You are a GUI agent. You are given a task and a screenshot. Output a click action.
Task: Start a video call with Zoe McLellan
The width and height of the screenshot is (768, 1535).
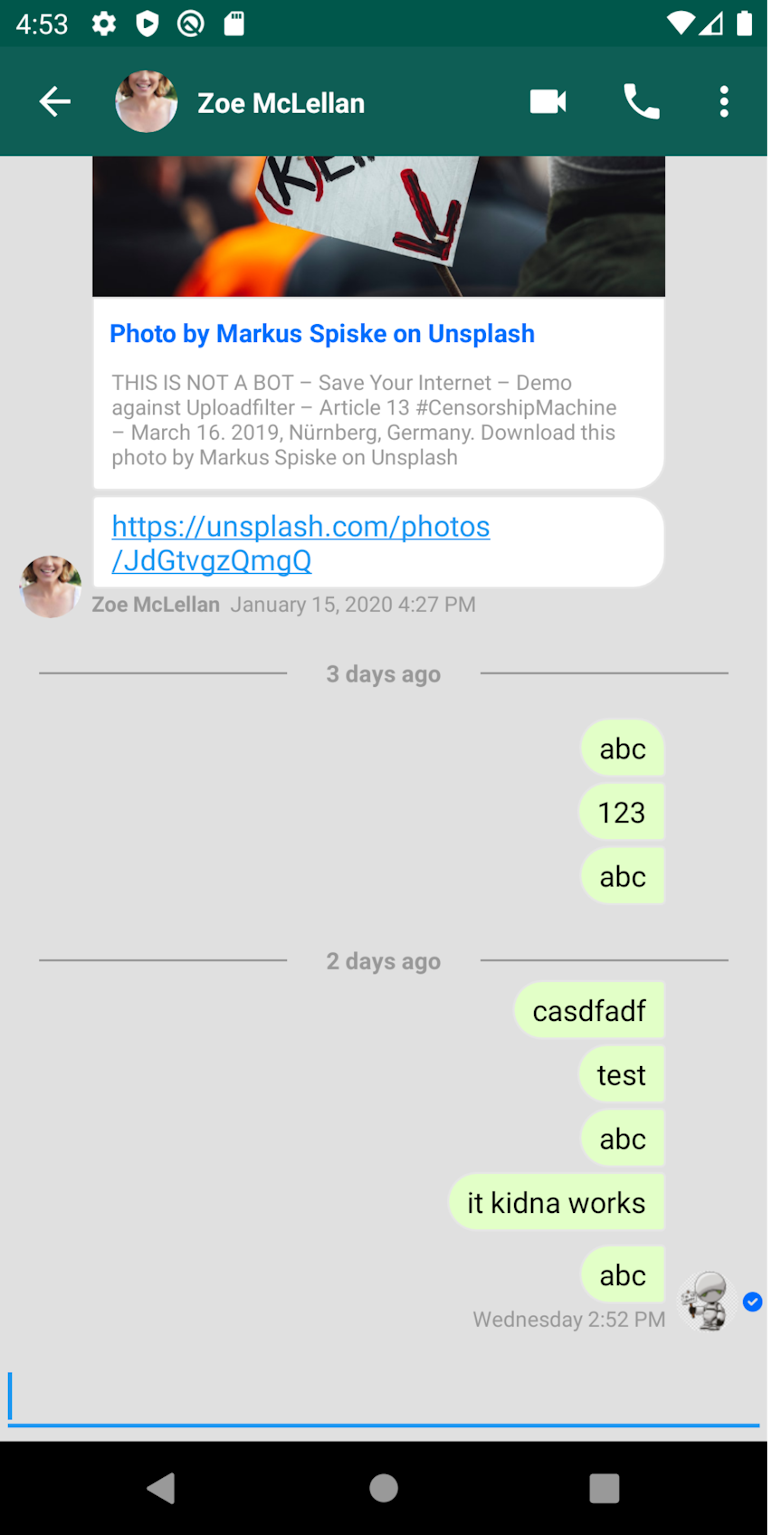[548, 101]
